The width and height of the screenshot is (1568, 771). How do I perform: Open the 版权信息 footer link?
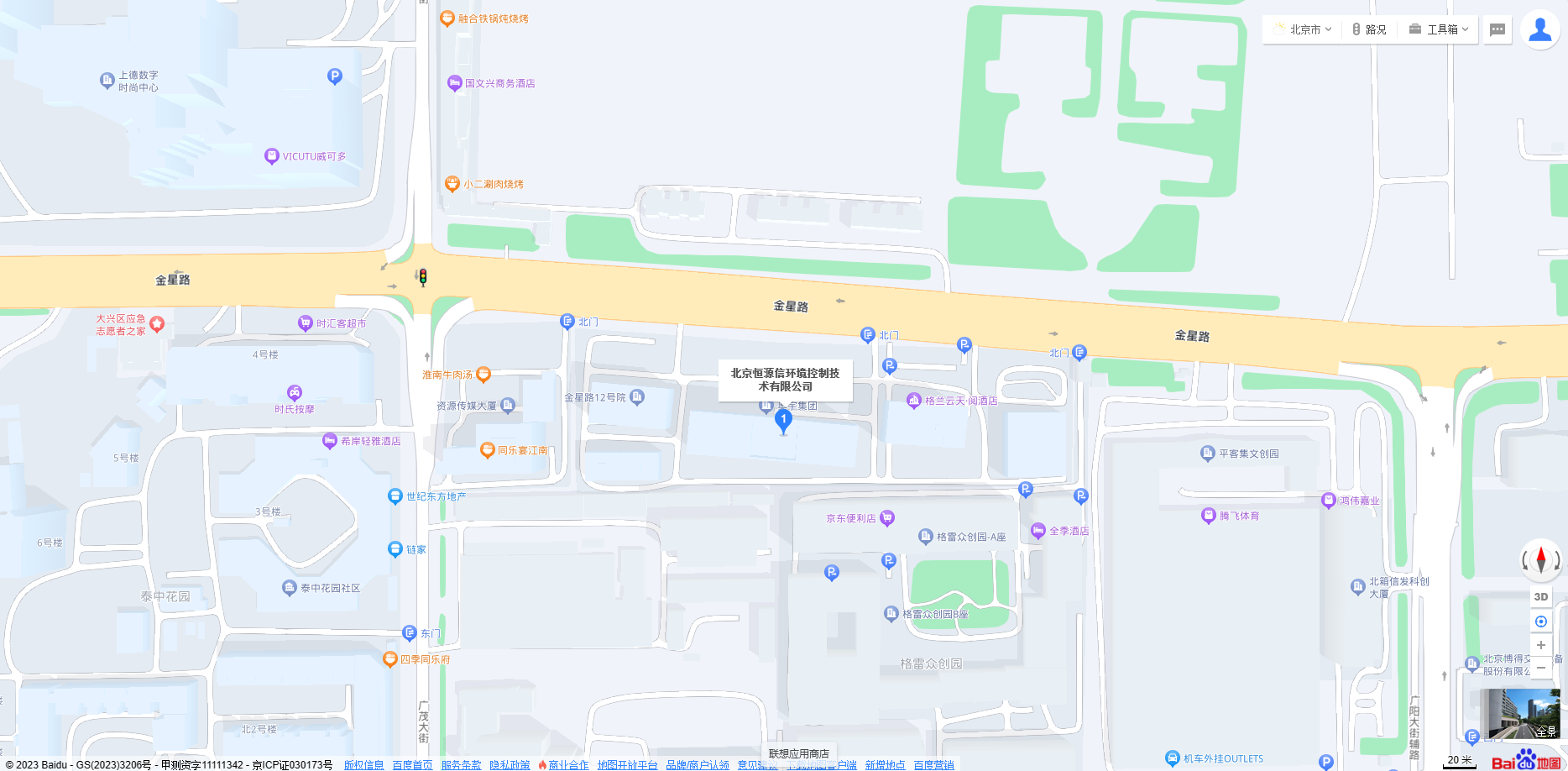tap(363, 765)
